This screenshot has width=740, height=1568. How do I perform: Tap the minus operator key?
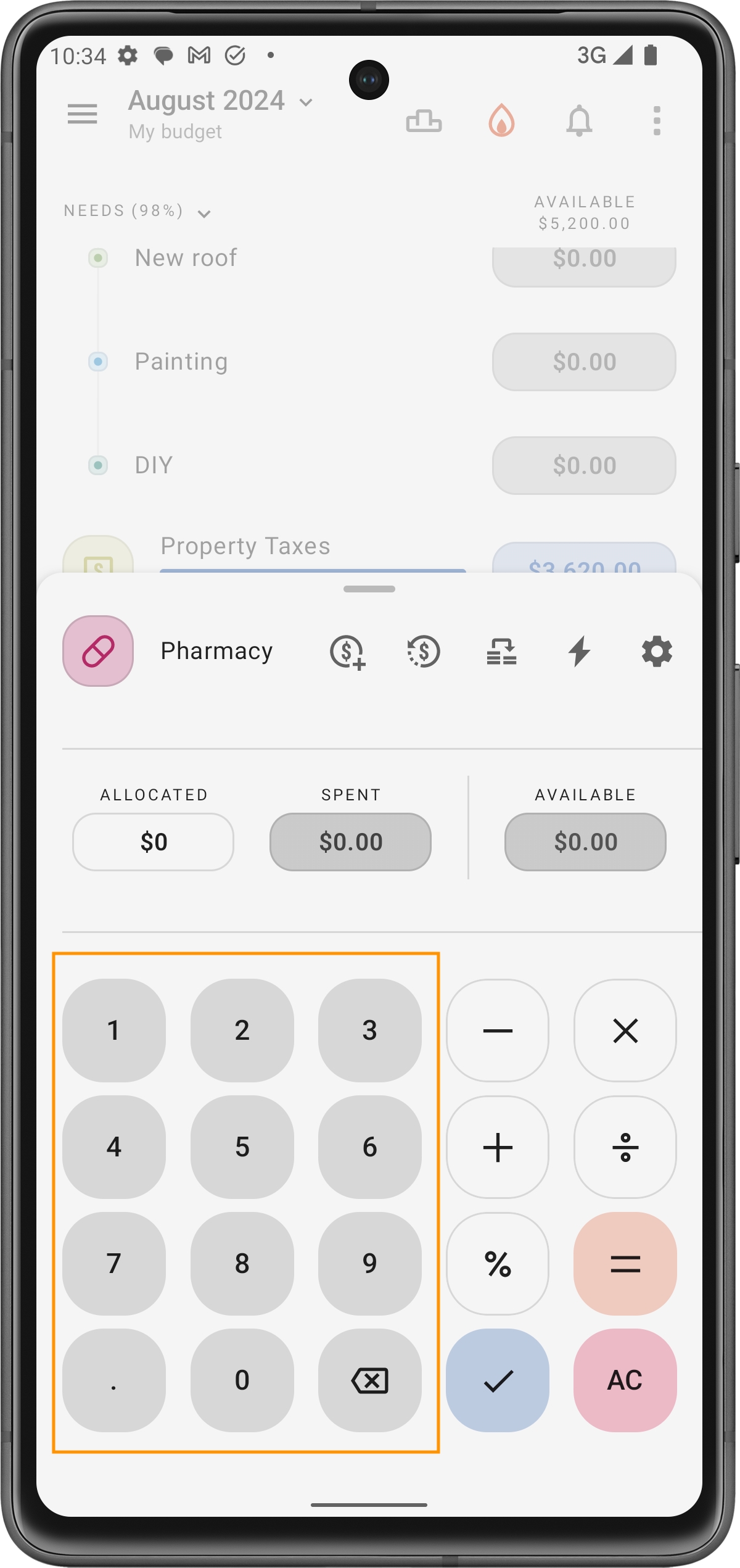(498, 1031)
